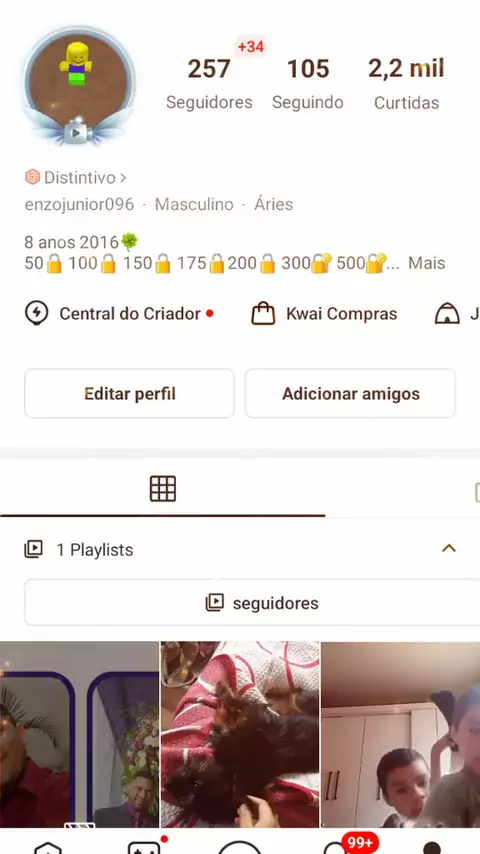Screen dimensions: 480x854
Task: Open the video with the boy by the wardrobe
Action: click(401, 735)
